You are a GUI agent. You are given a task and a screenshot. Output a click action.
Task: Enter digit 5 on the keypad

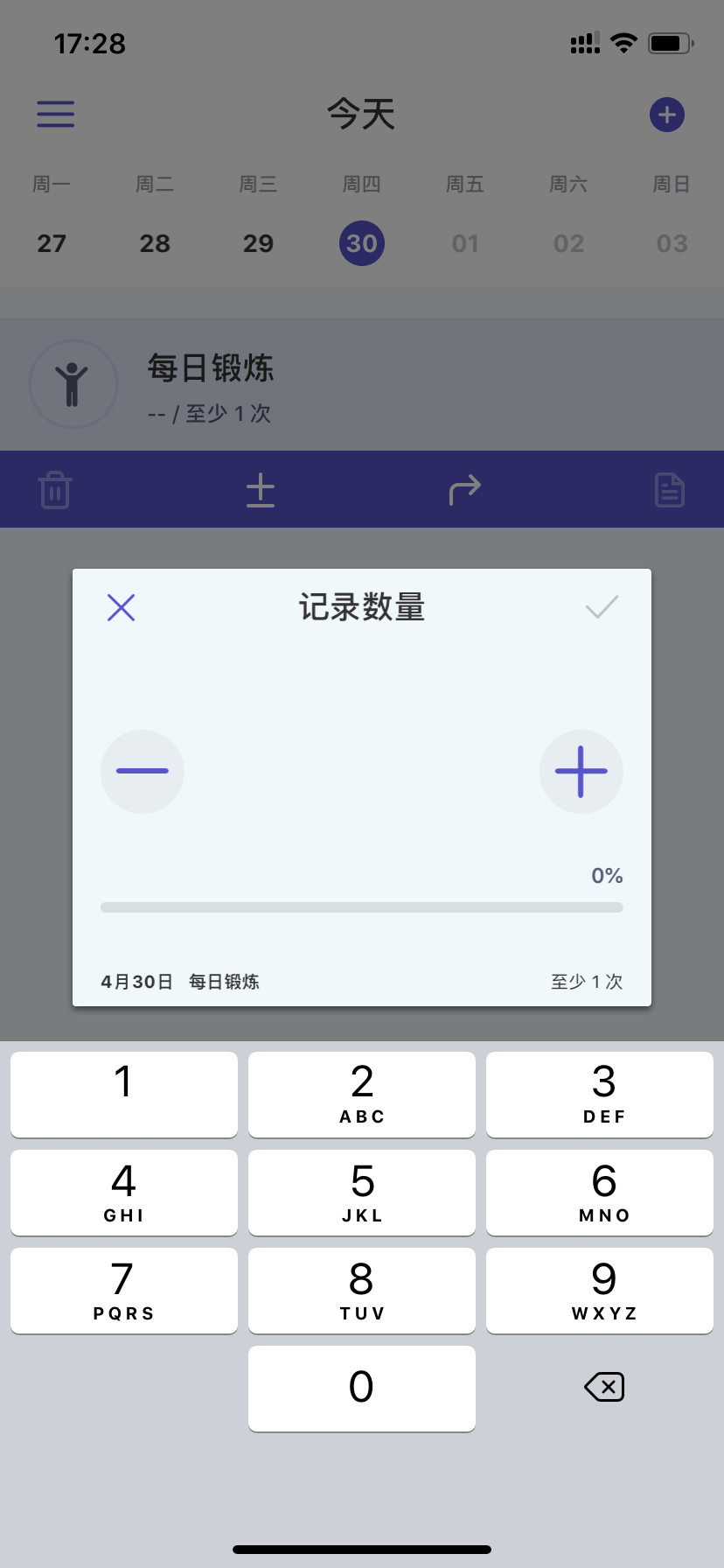pyautogui.click(x=362, y=1192)
